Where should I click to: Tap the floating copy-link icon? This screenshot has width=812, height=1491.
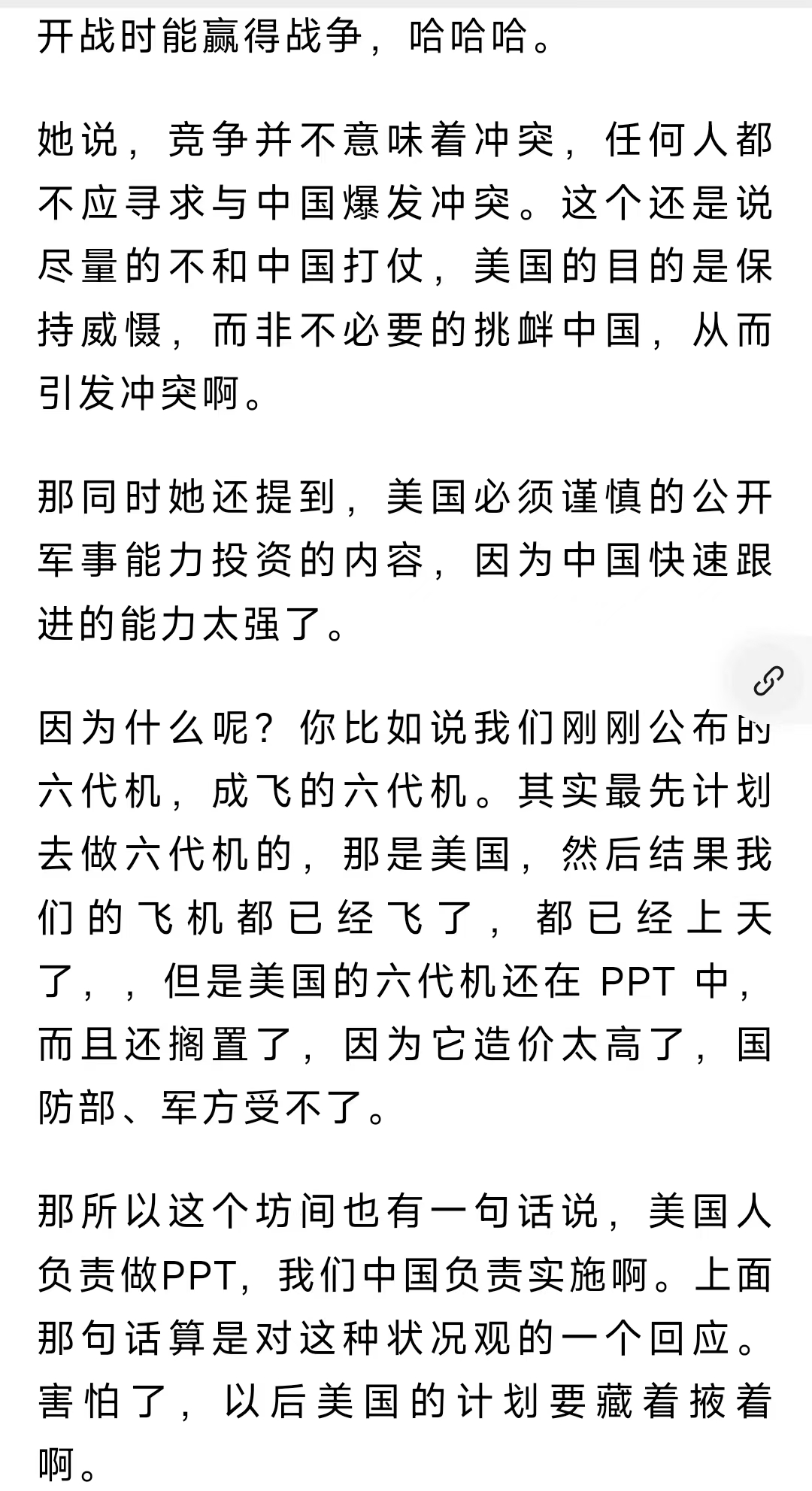[768, 680]
